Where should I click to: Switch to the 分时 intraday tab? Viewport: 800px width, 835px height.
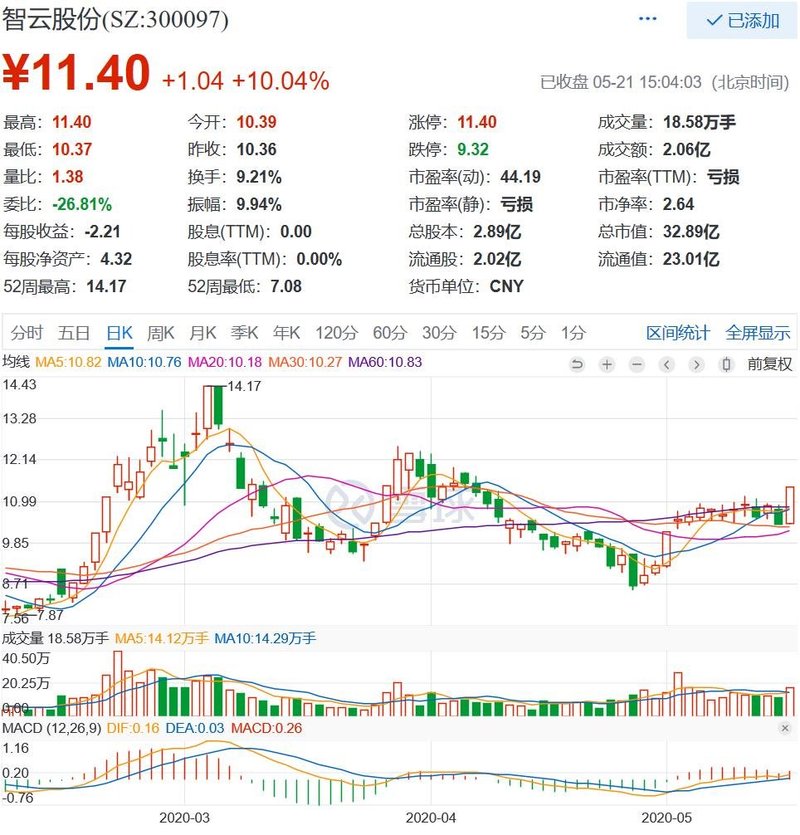27,332
